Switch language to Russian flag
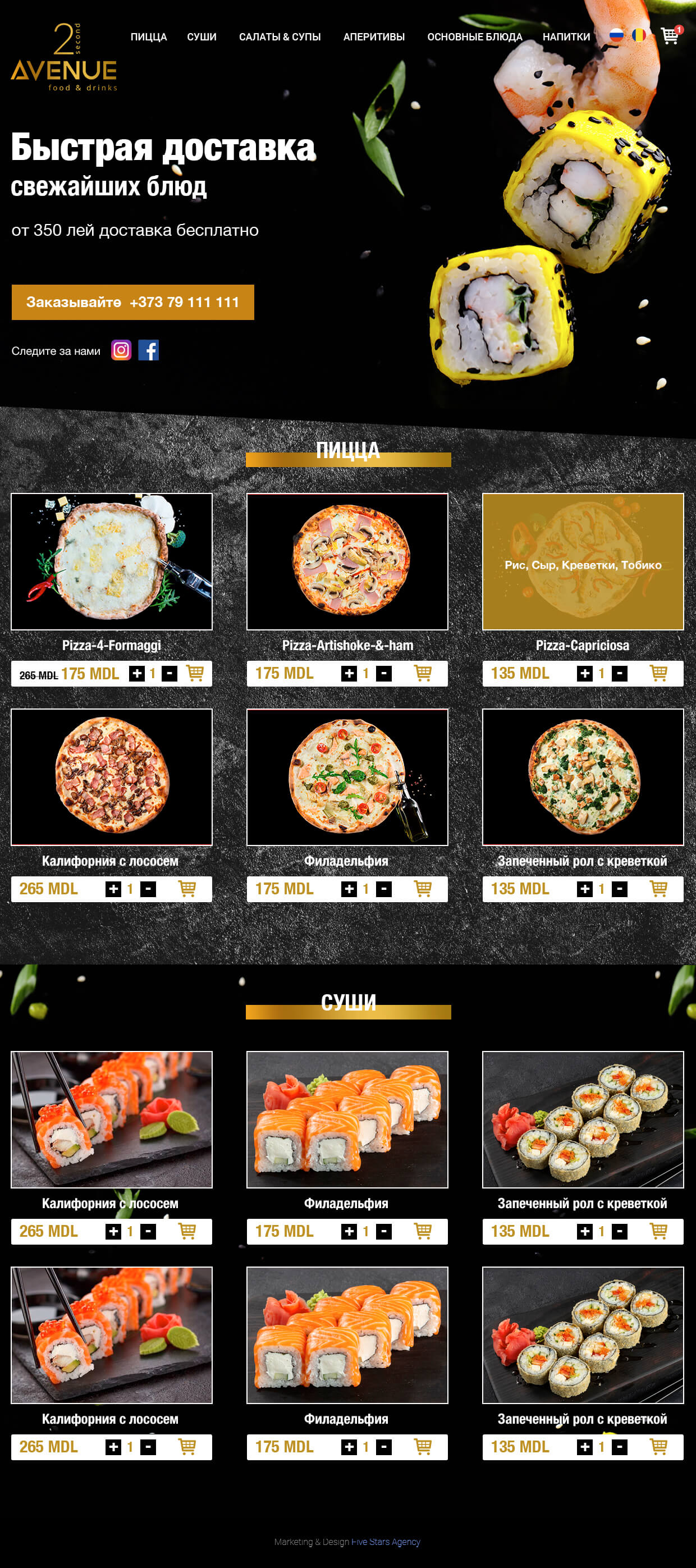Image resolution: width=696 pixels, height=1568 pixels. (x=616, y=35)
